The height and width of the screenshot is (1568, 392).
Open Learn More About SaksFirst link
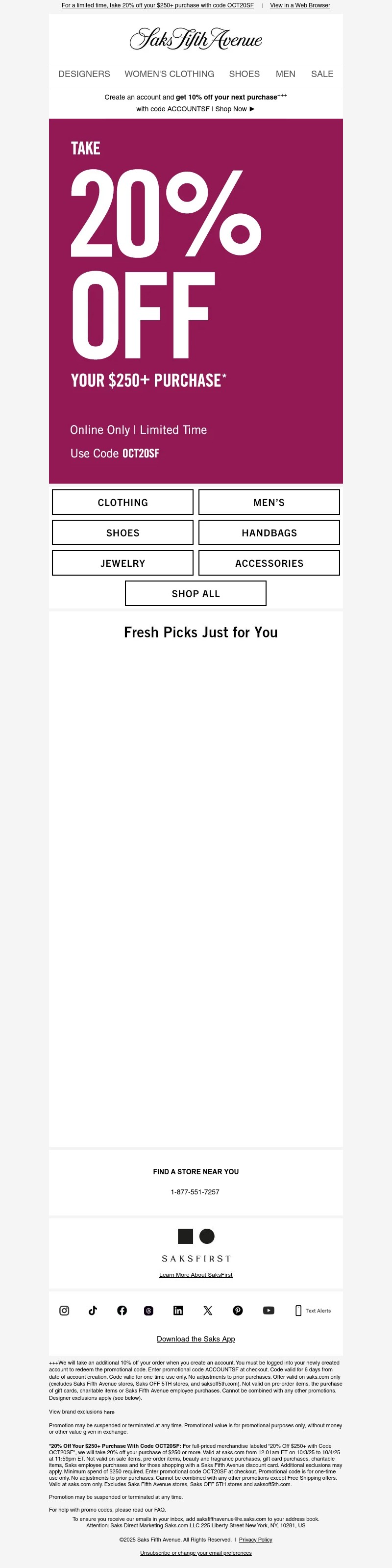[196, 1275]
